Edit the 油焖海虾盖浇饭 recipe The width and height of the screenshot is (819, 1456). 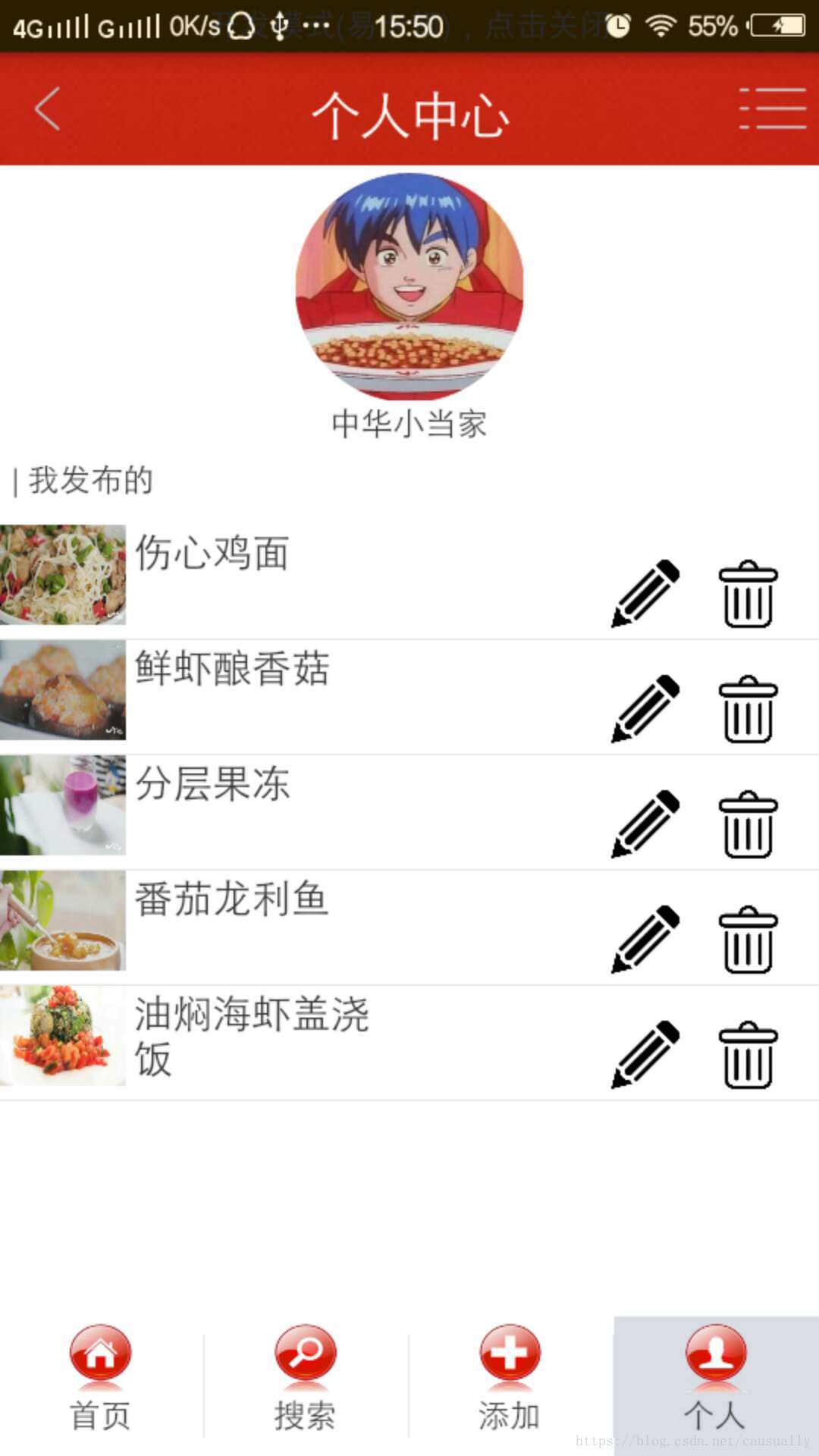[645, 1055]
